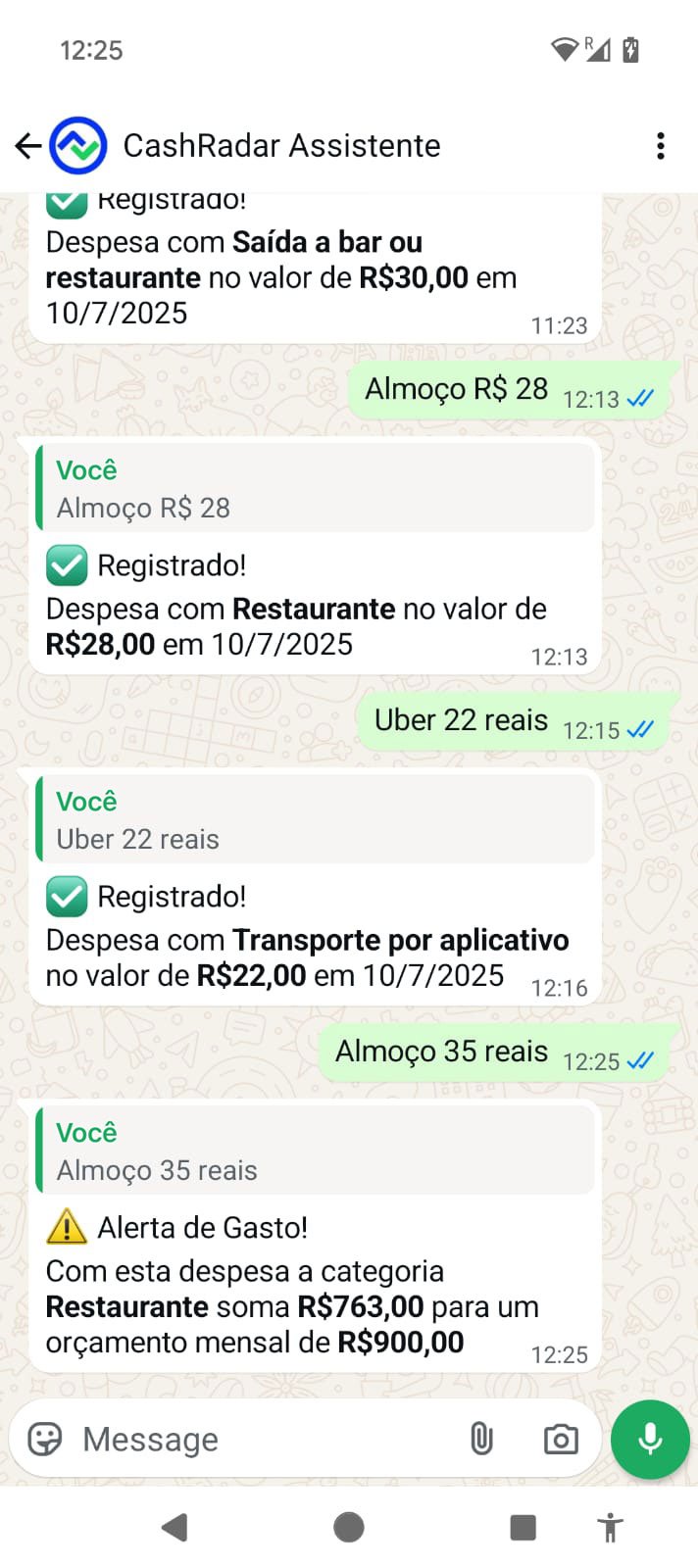698x1568 pixels.
Task: Tap the green microphone voice button
Action: coord(650,1439)
